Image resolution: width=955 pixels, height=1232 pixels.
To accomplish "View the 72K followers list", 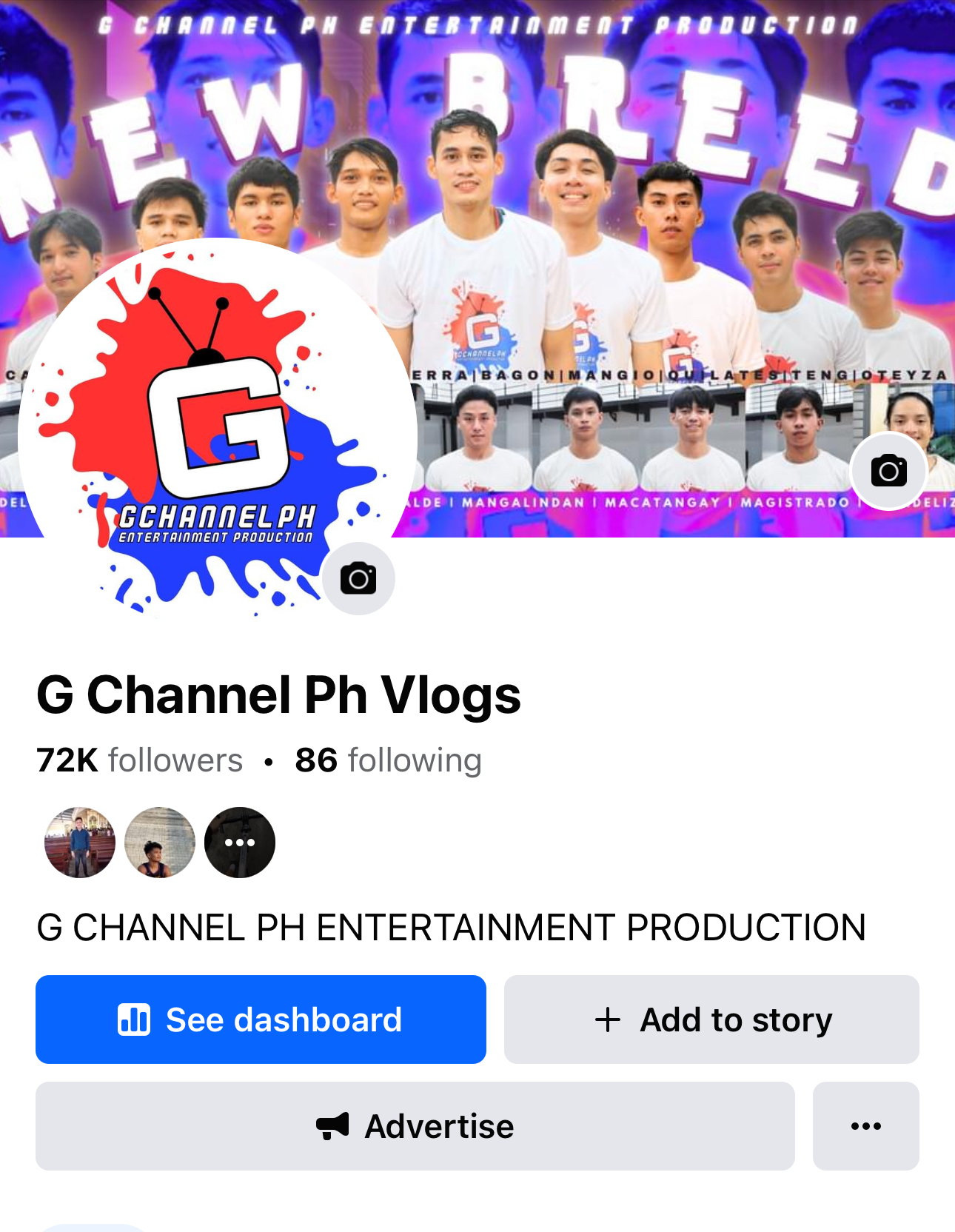I will coord(140,760).
